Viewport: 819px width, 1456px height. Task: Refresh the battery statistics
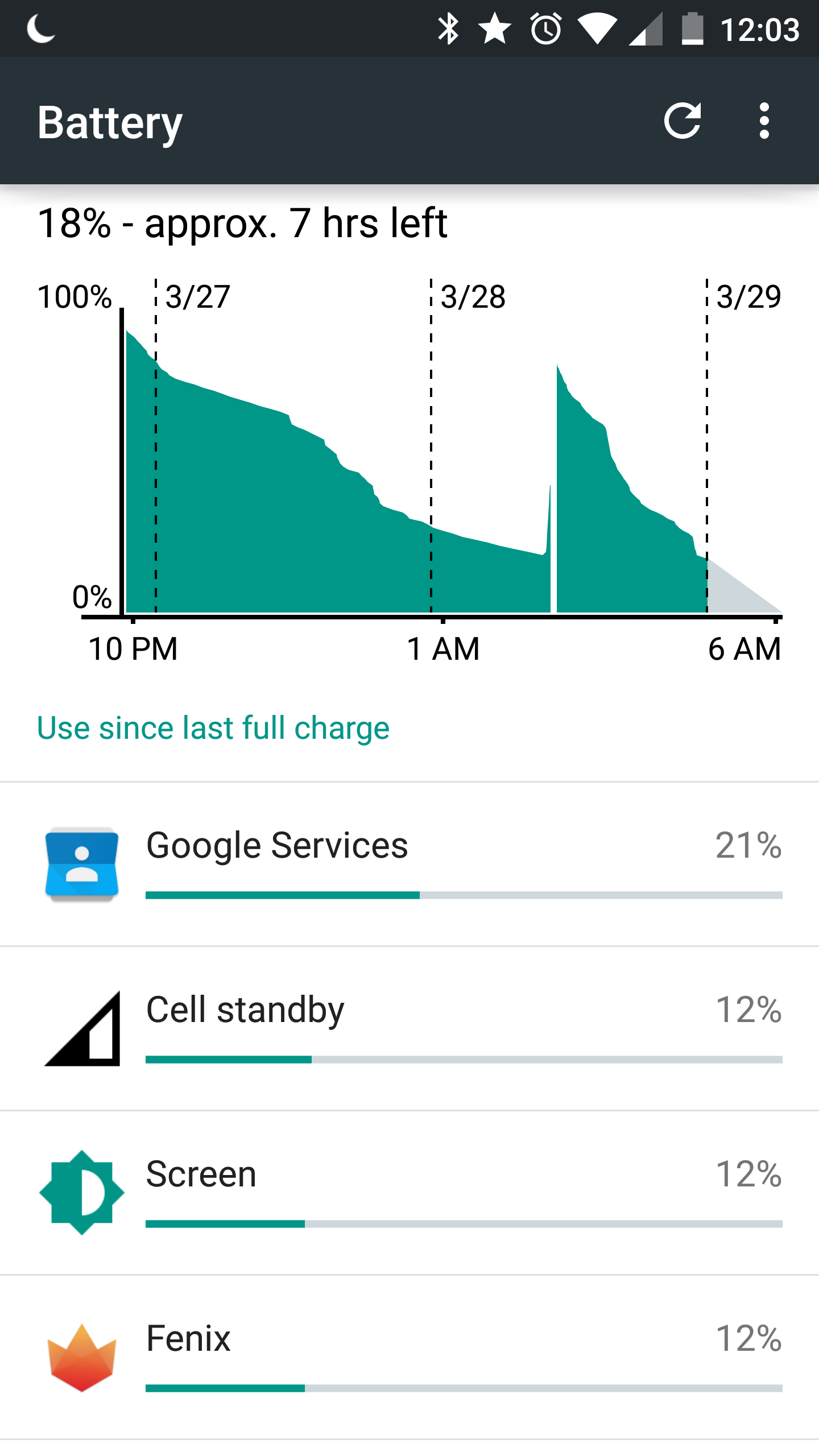(682, 121)
